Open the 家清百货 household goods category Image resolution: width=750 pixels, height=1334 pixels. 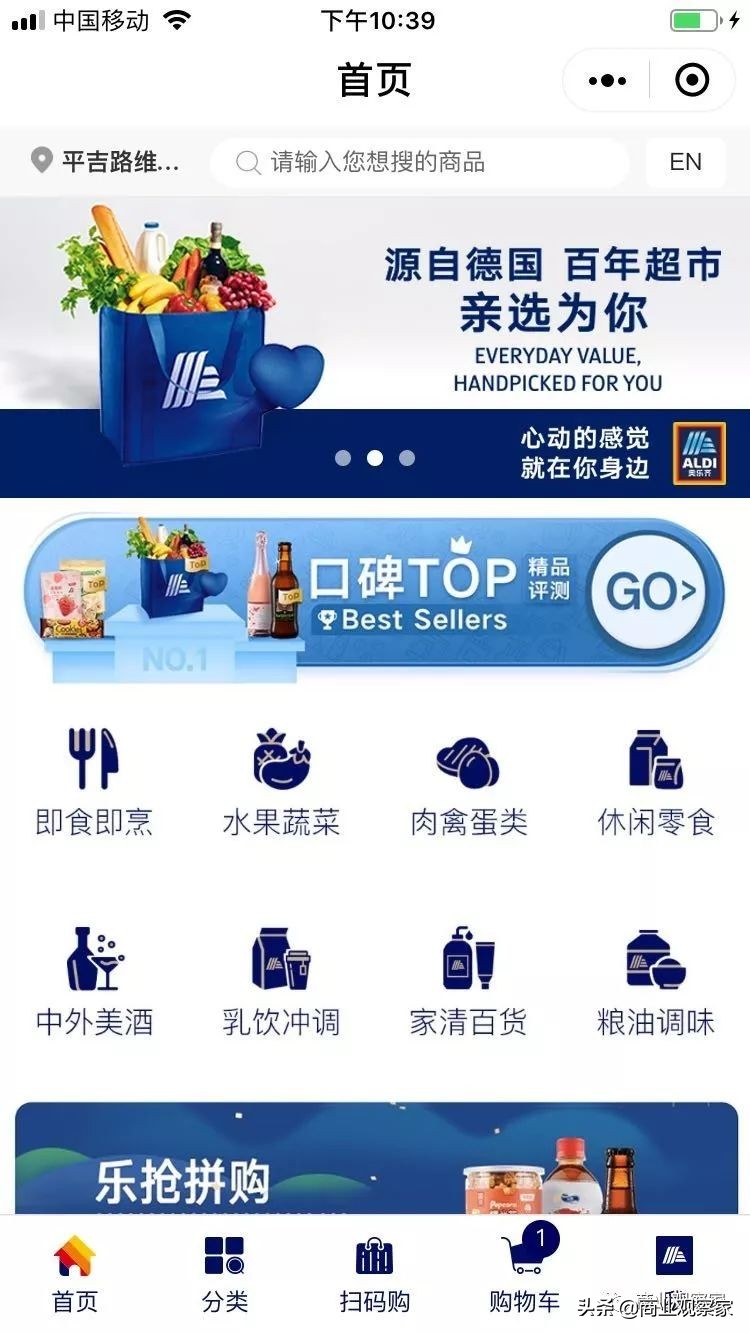tap(468, 960)
